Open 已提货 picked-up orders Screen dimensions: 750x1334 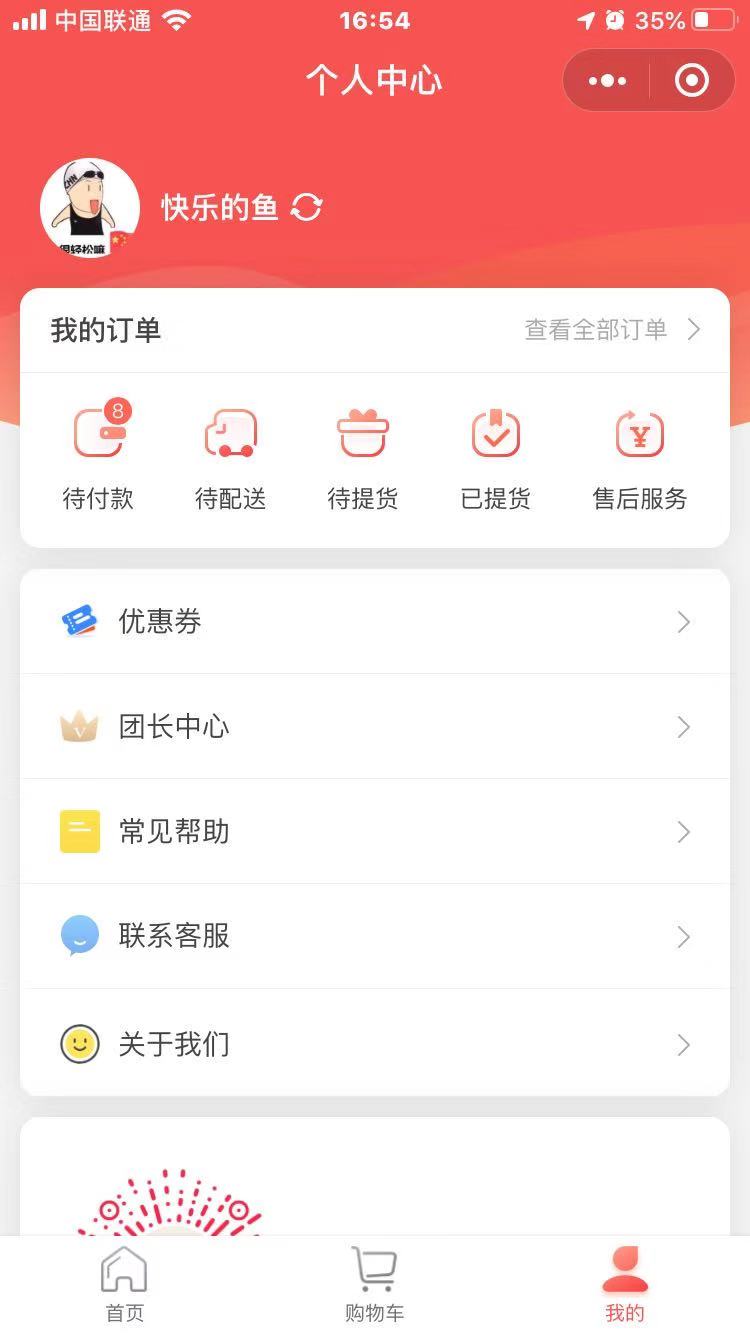click(x=496, y=455)
